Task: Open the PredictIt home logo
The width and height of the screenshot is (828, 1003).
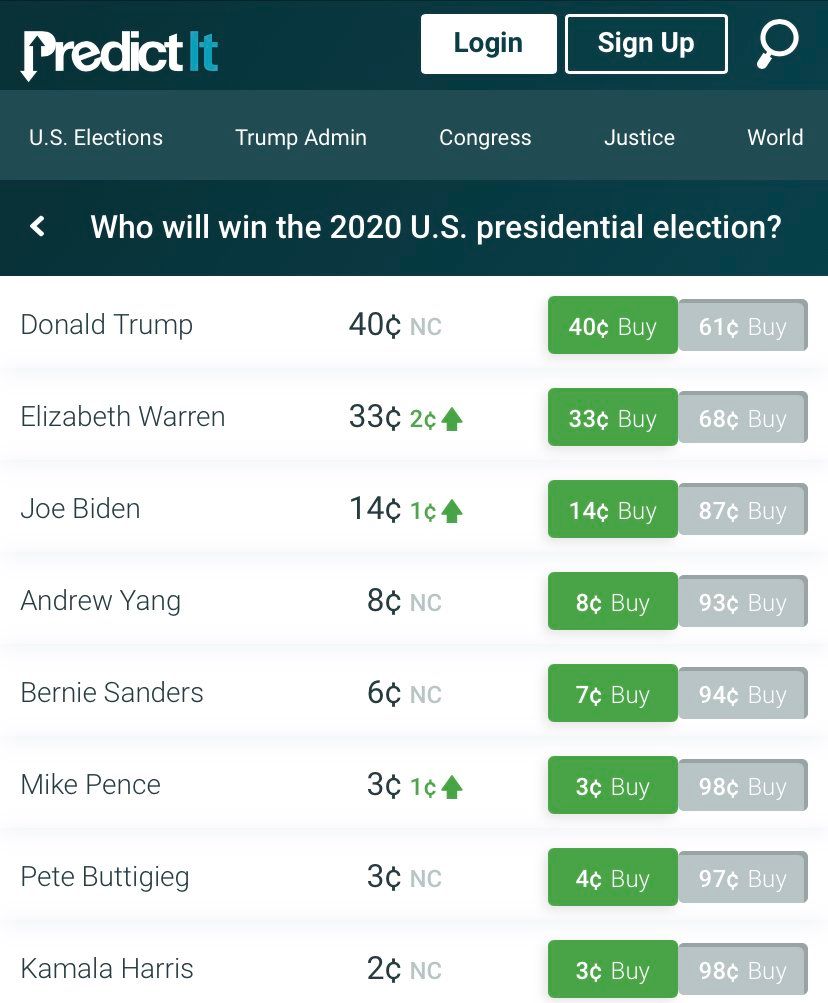Action: (120, 52)
